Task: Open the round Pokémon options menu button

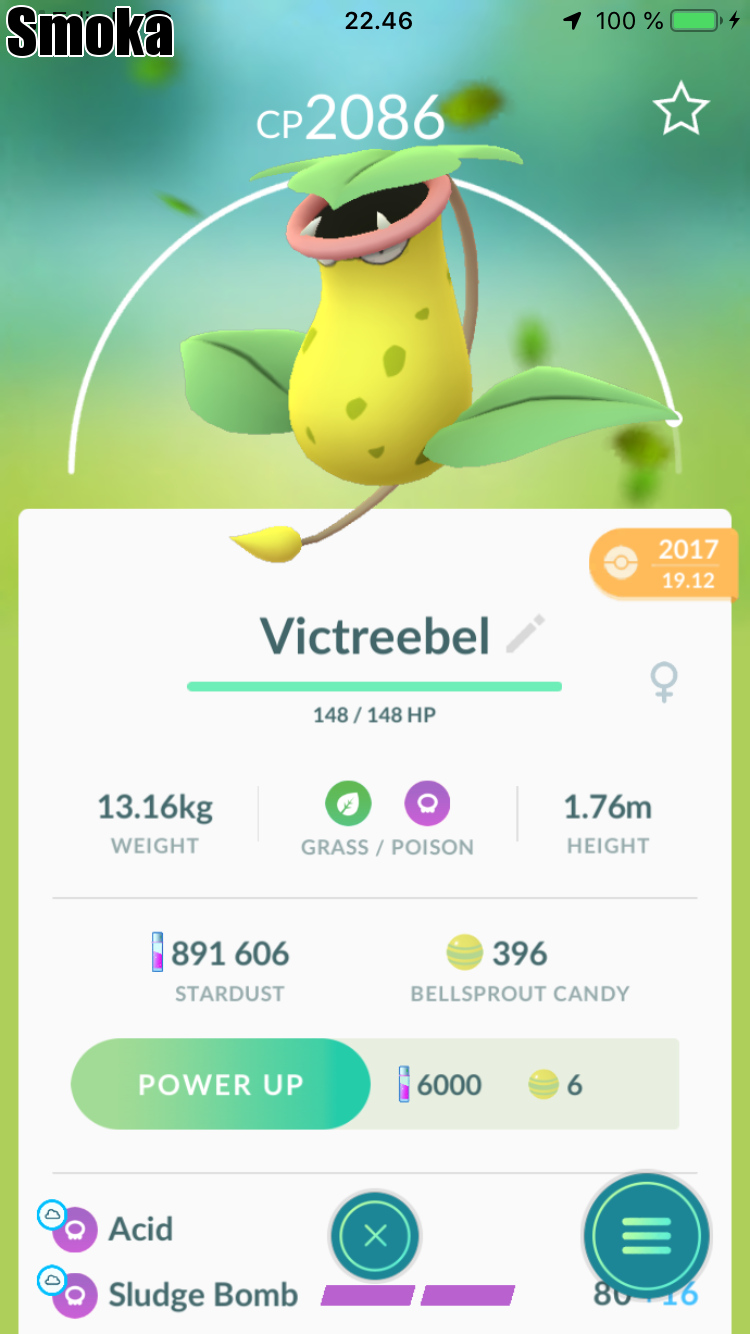Action: coord(646,1237)
